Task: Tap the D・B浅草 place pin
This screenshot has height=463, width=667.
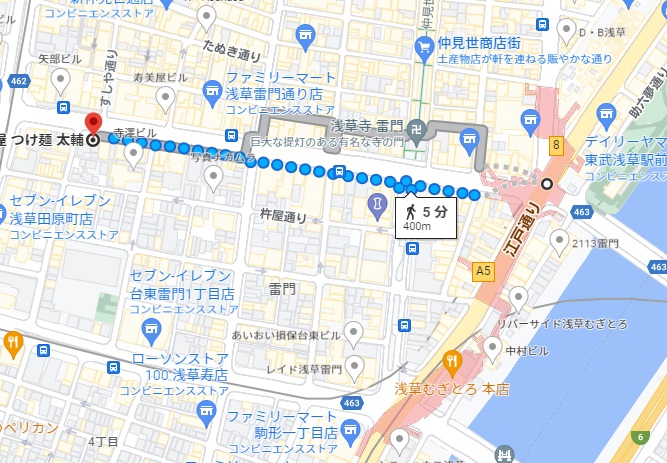Action: pyautogui.click(x=566, y=32)
